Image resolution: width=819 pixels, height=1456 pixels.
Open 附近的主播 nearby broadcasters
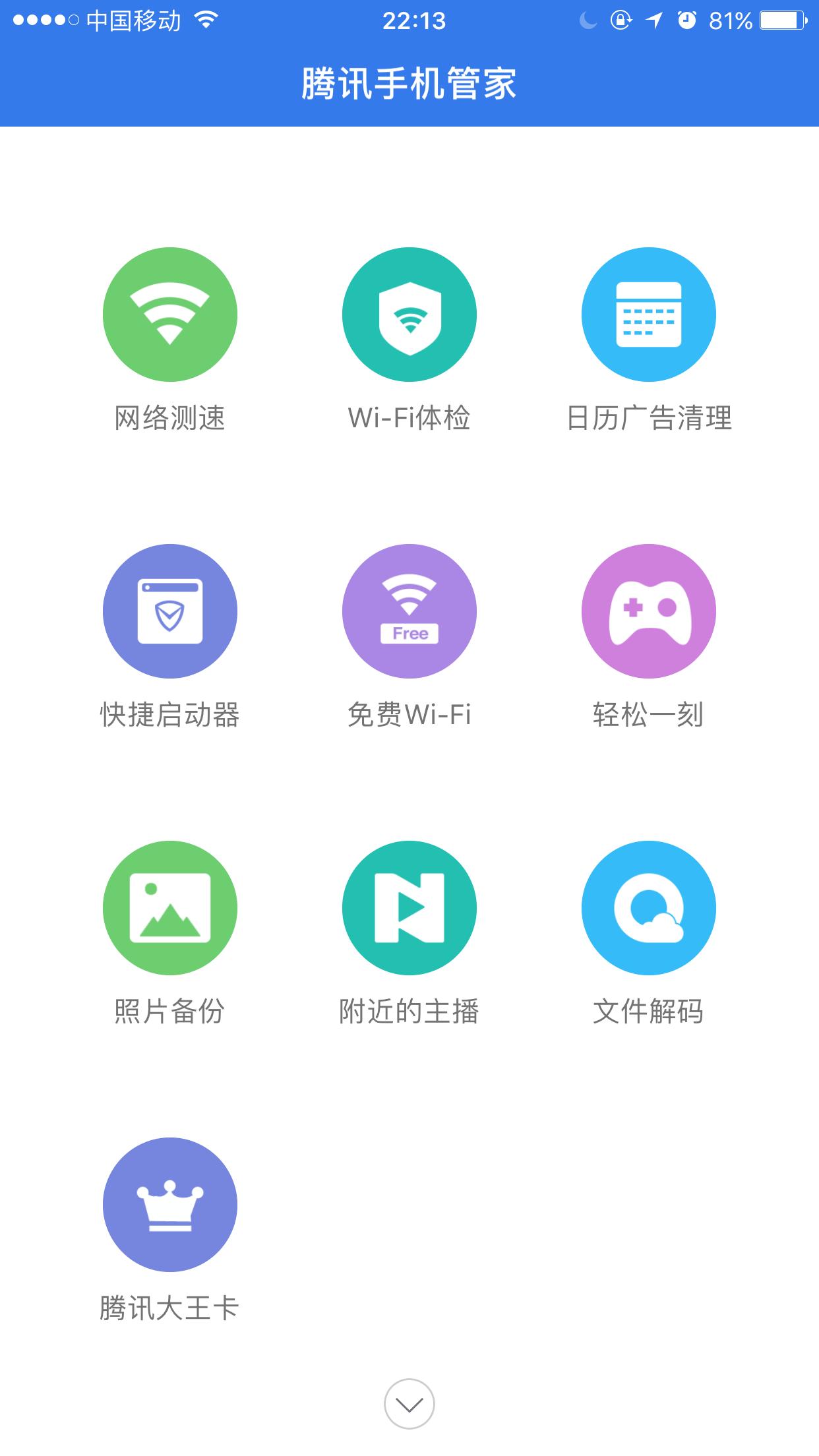click(409, 908)
